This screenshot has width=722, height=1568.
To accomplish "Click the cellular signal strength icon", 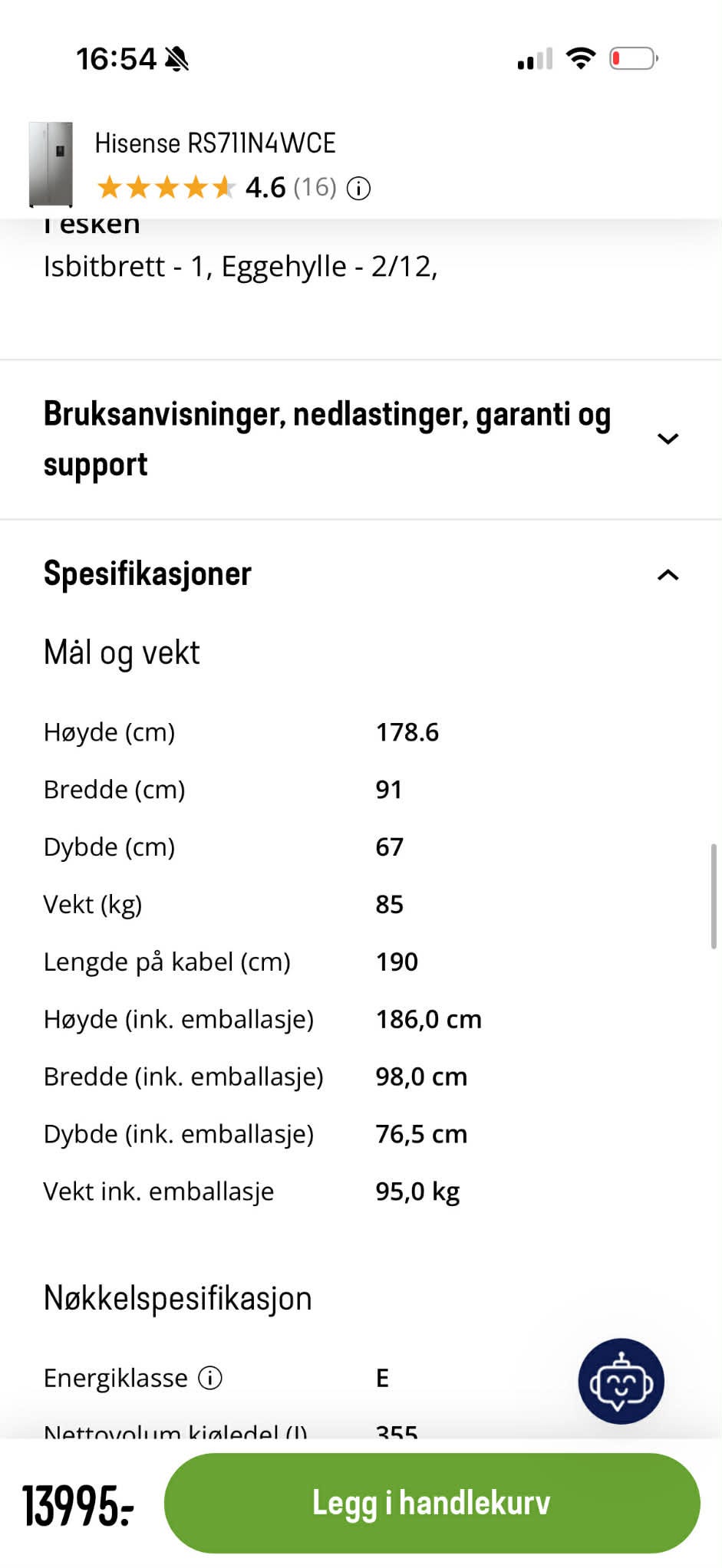I will [536, 58].
